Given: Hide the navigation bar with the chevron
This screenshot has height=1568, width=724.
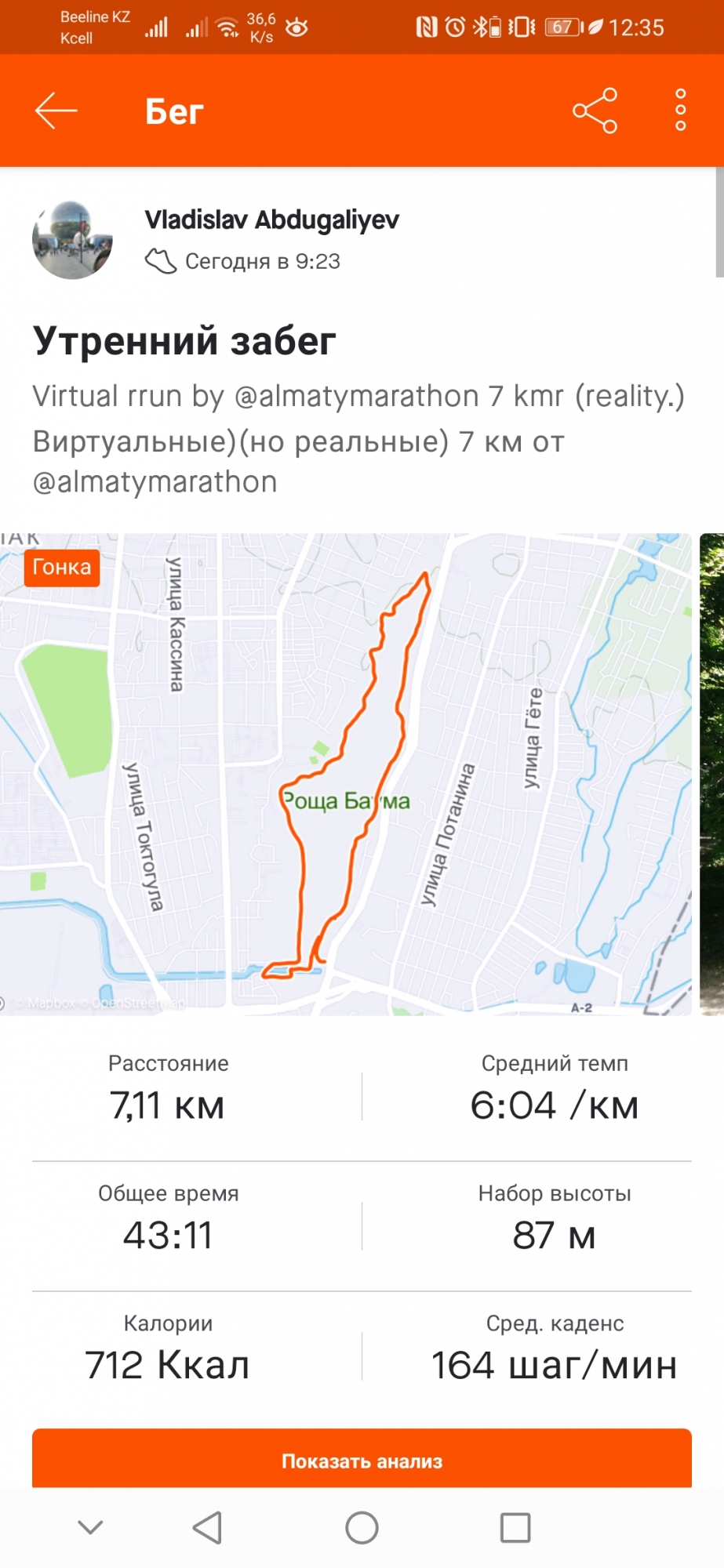Looking at the screenshot, I should pyautogui.click(x=90, y=1526).
